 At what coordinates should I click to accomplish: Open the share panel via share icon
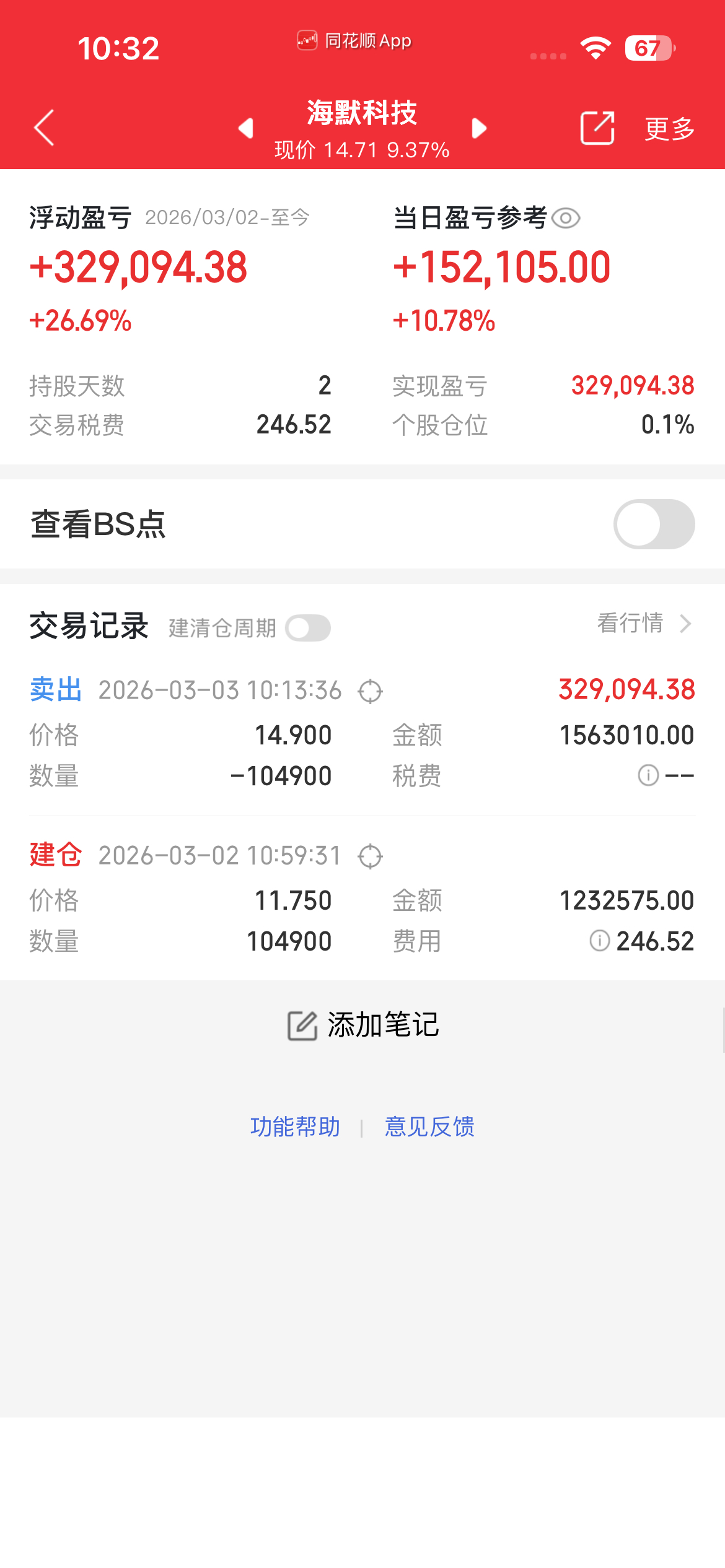(x=596, y=128)
